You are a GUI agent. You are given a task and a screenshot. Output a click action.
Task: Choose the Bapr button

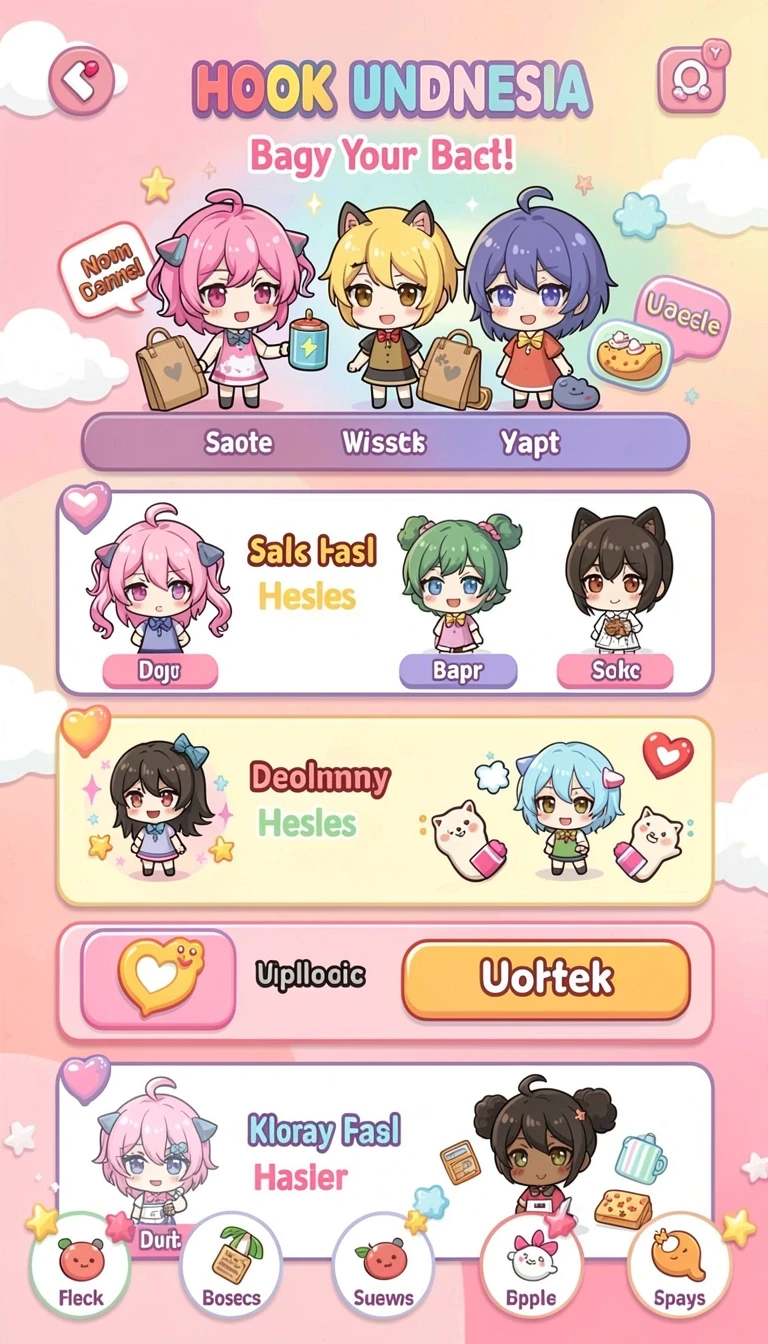click(x=458, y=671)
